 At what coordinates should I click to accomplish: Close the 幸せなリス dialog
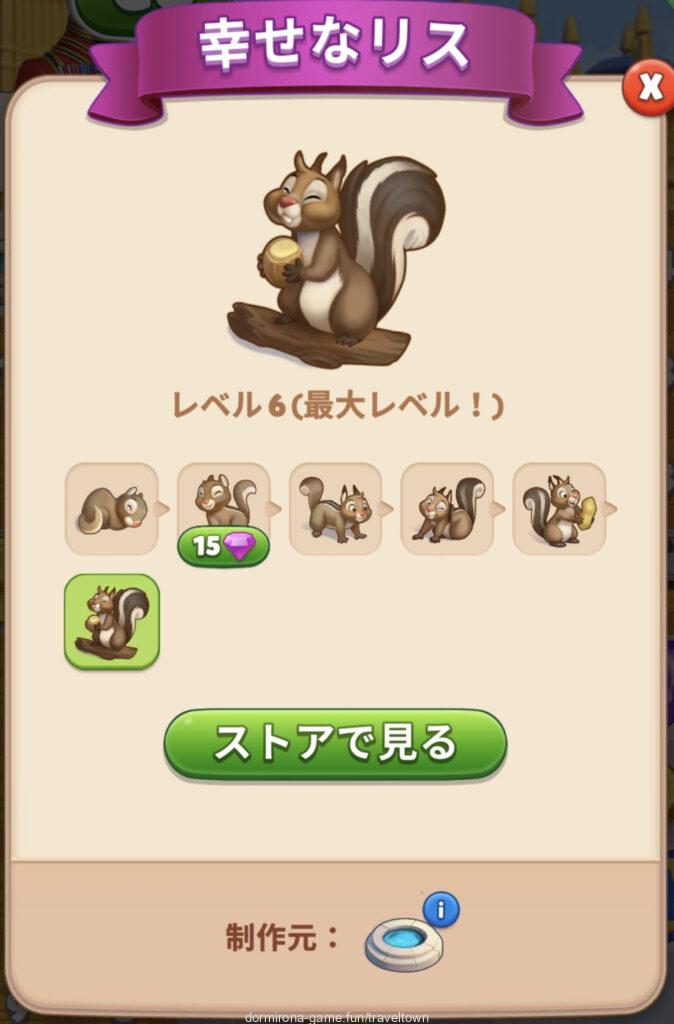tap(648, 88)
